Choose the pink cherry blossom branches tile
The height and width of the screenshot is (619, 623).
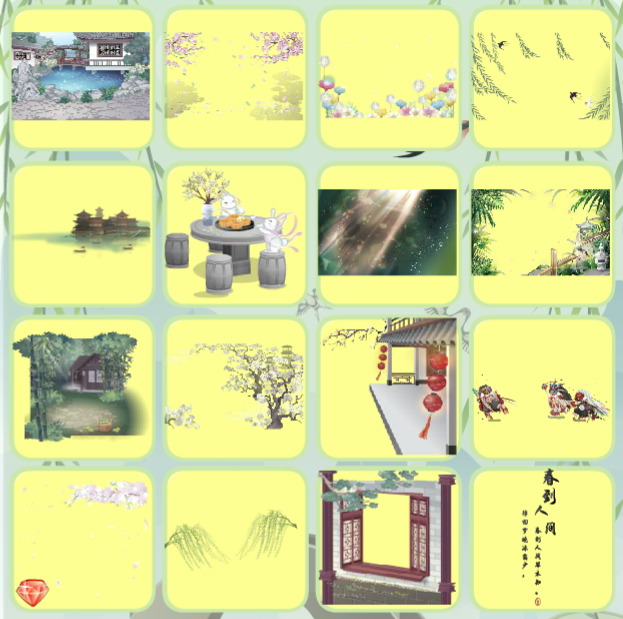(235, 78)
